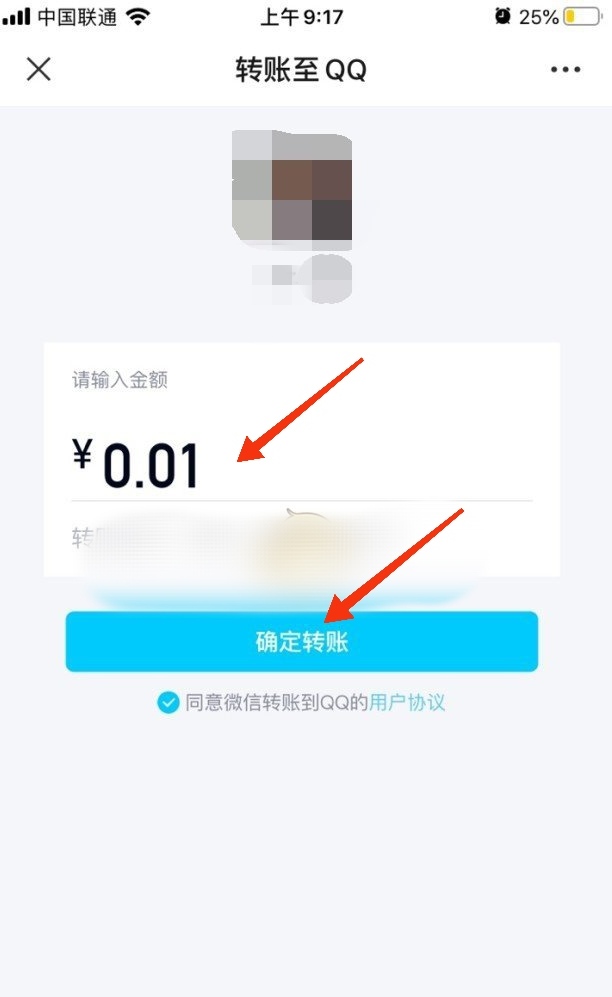This screenshot has width=612, height=997.
Task: Uncheck the agreement checkbox
Action: coord(168,703)
